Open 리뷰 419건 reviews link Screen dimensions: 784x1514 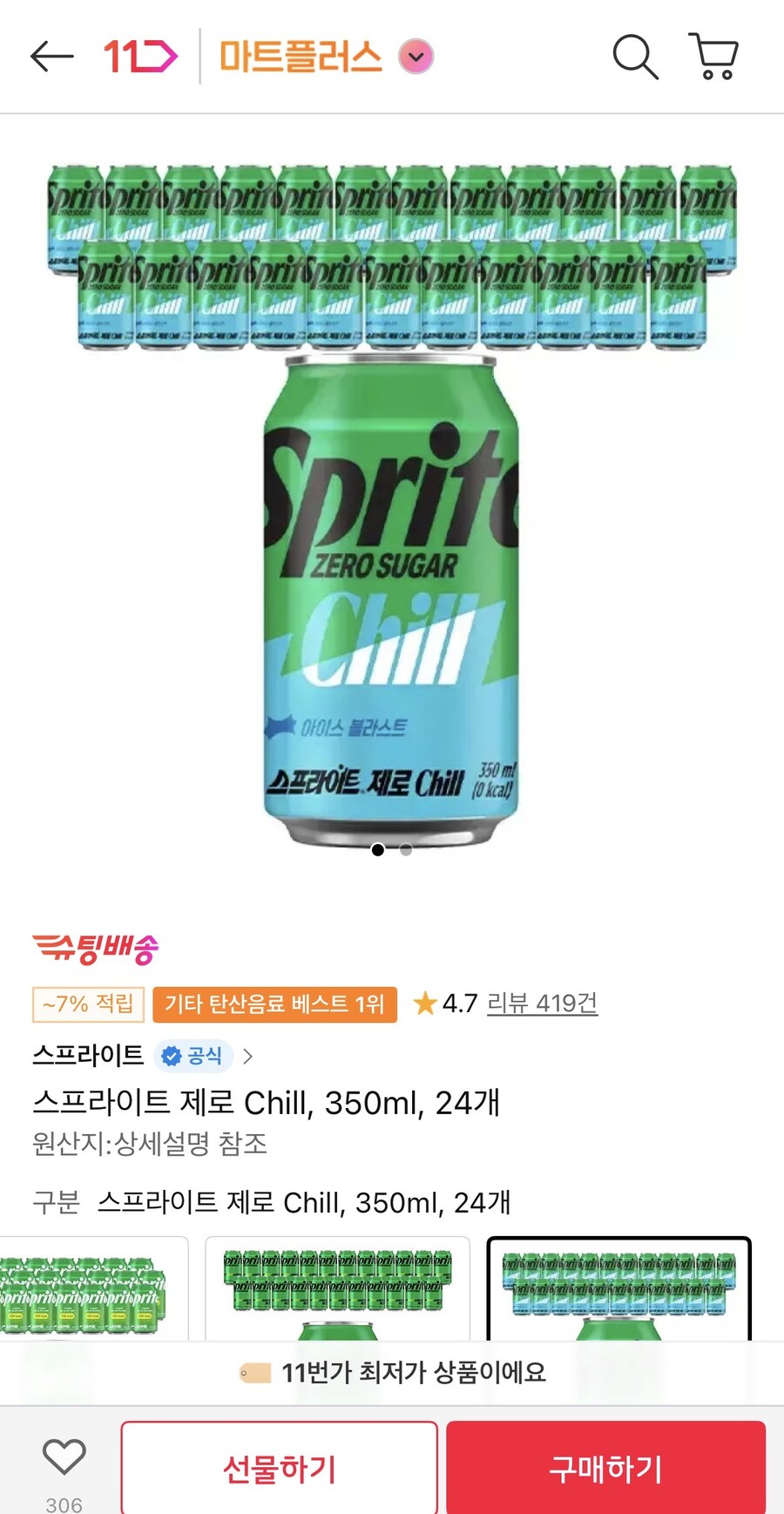[x=540, y=1004]
